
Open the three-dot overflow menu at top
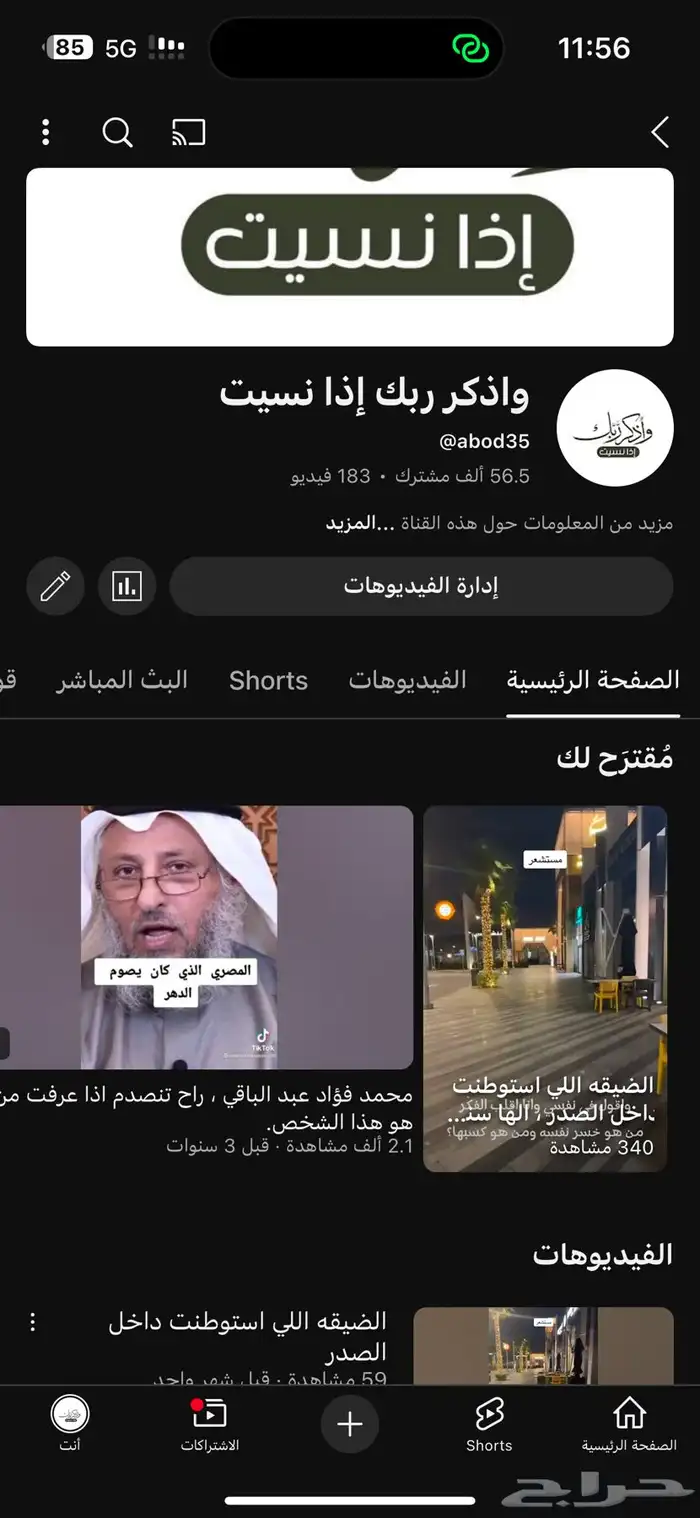[x=46, y=132]
